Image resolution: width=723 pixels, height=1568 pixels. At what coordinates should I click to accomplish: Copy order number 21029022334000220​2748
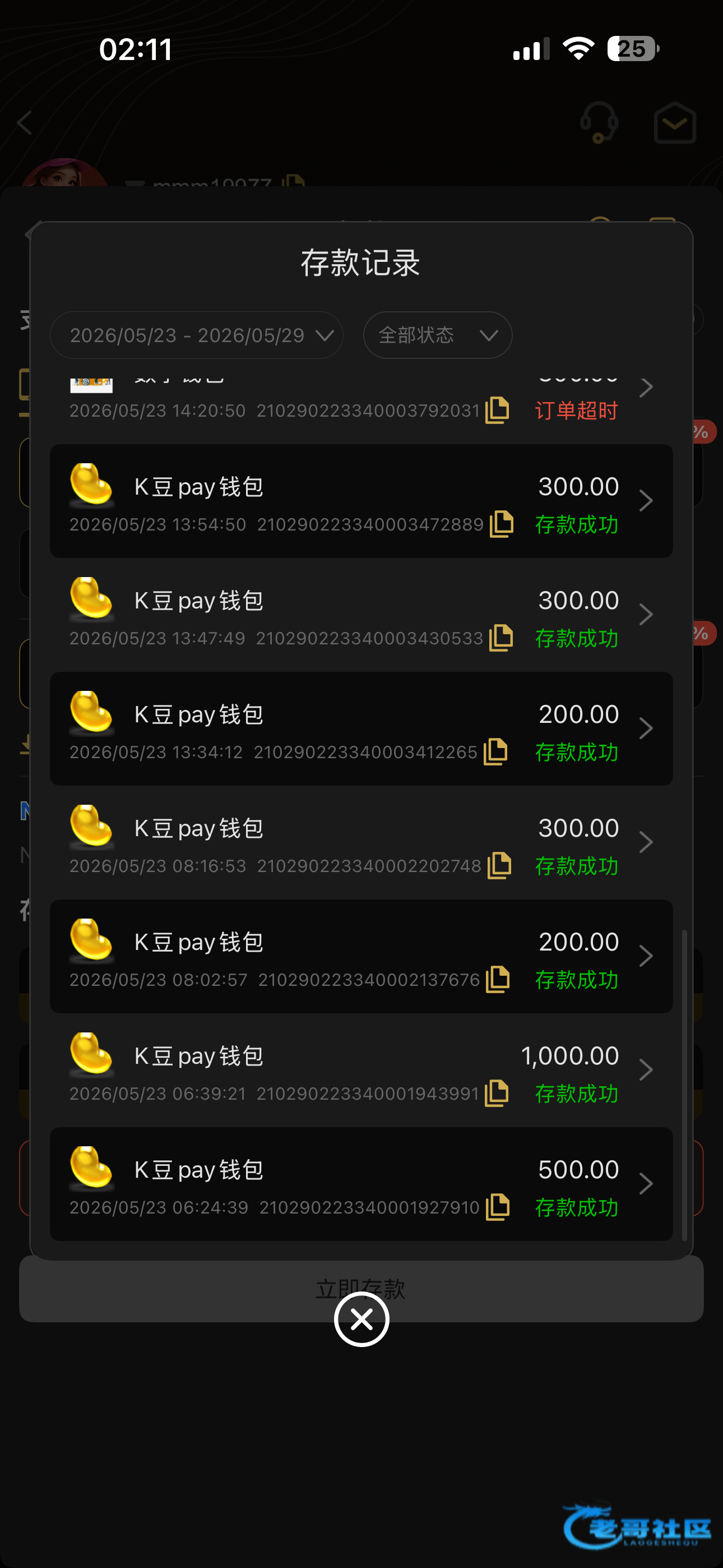[x=499, y=865]
